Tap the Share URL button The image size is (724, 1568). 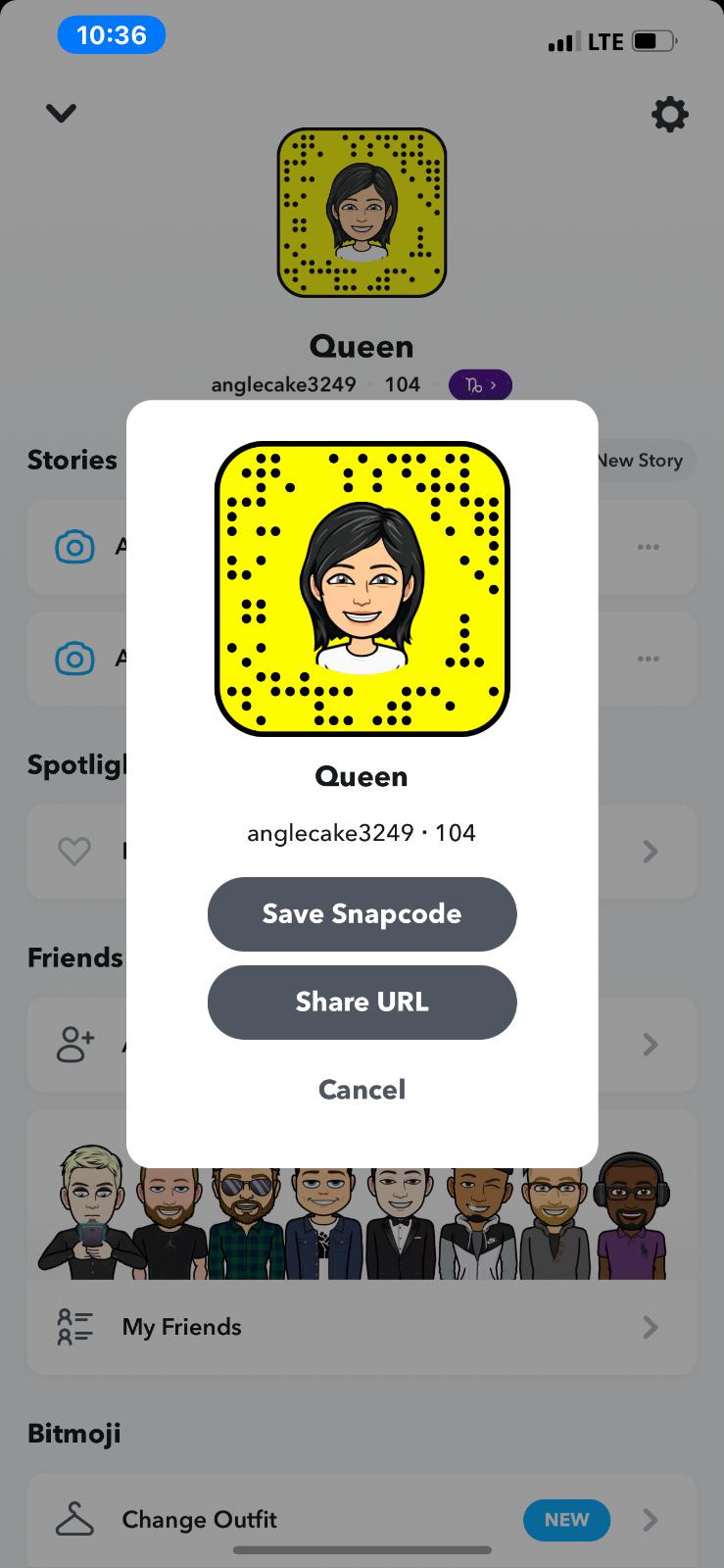pos(362,1002)
